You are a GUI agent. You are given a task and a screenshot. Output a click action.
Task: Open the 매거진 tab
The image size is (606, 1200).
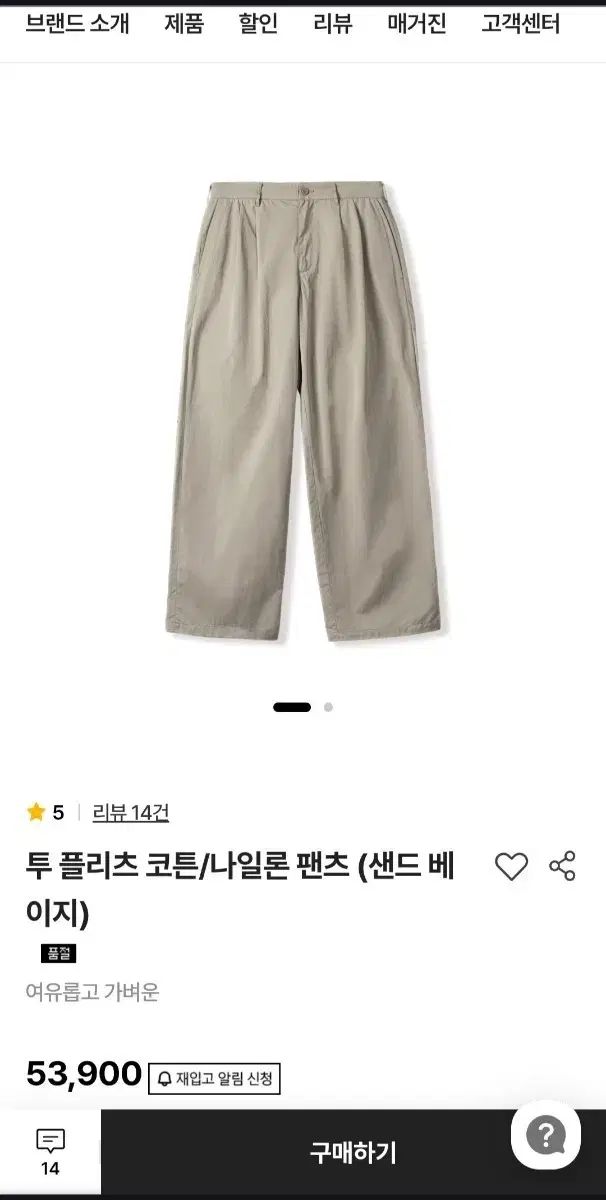pyautogui.click(x=417, y=24)
